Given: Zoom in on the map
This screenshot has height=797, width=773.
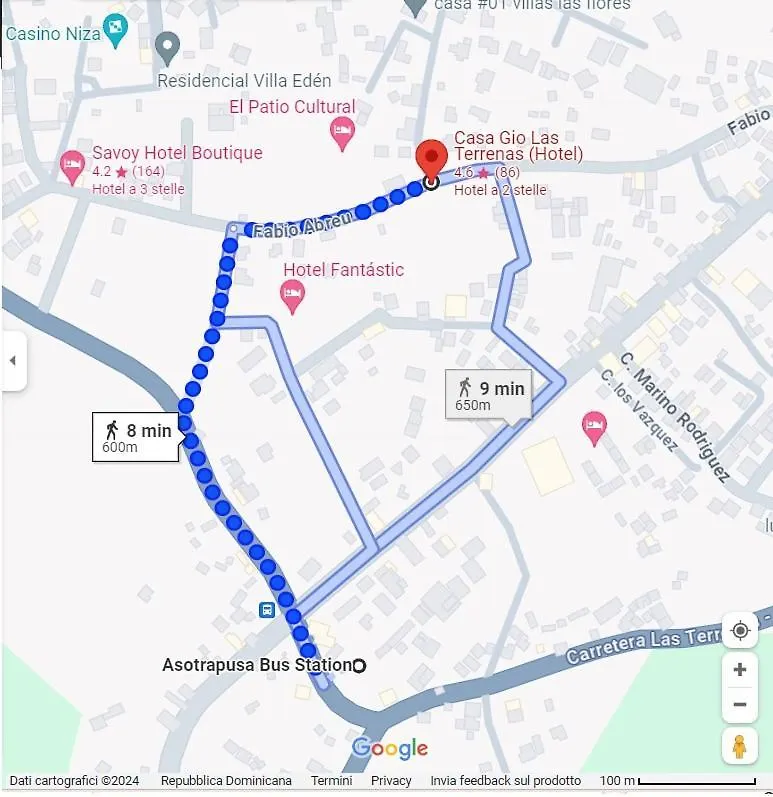Looking at the screenshot, I should tap(739, 669).
